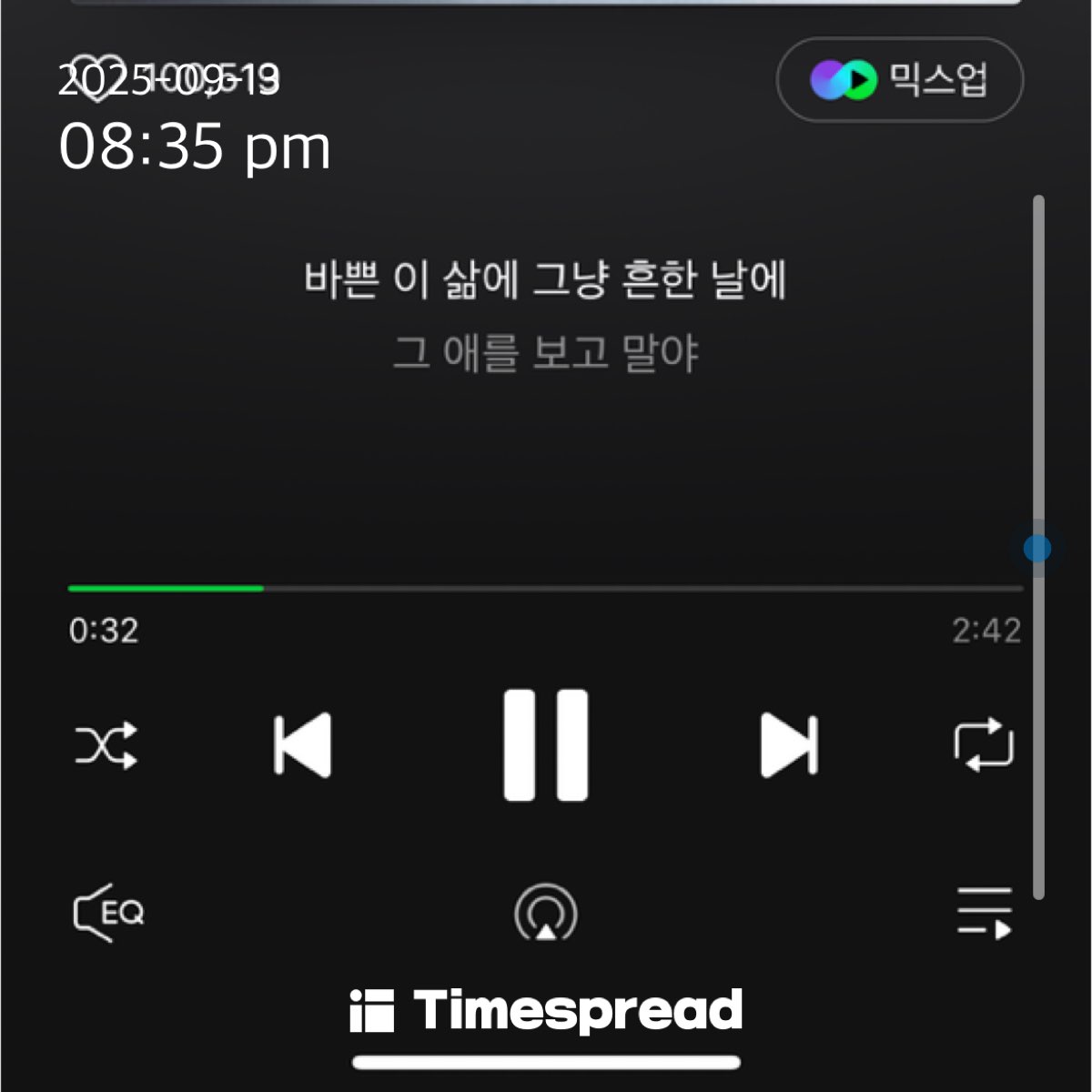Skip to the next track

(789, 745)
